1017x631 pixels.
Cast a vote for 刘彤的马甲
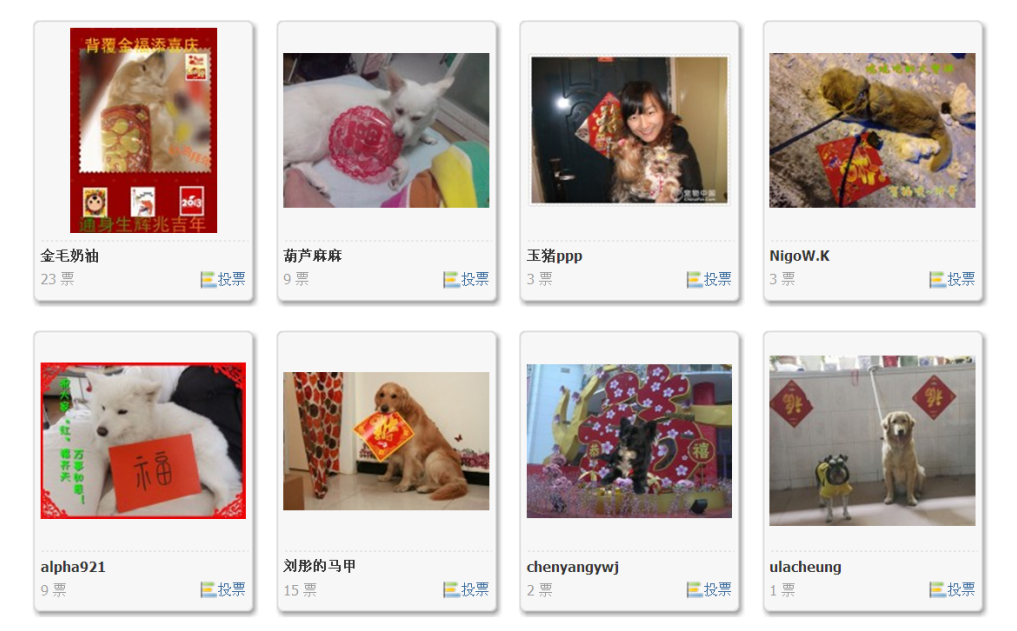[x=467, y=590]
